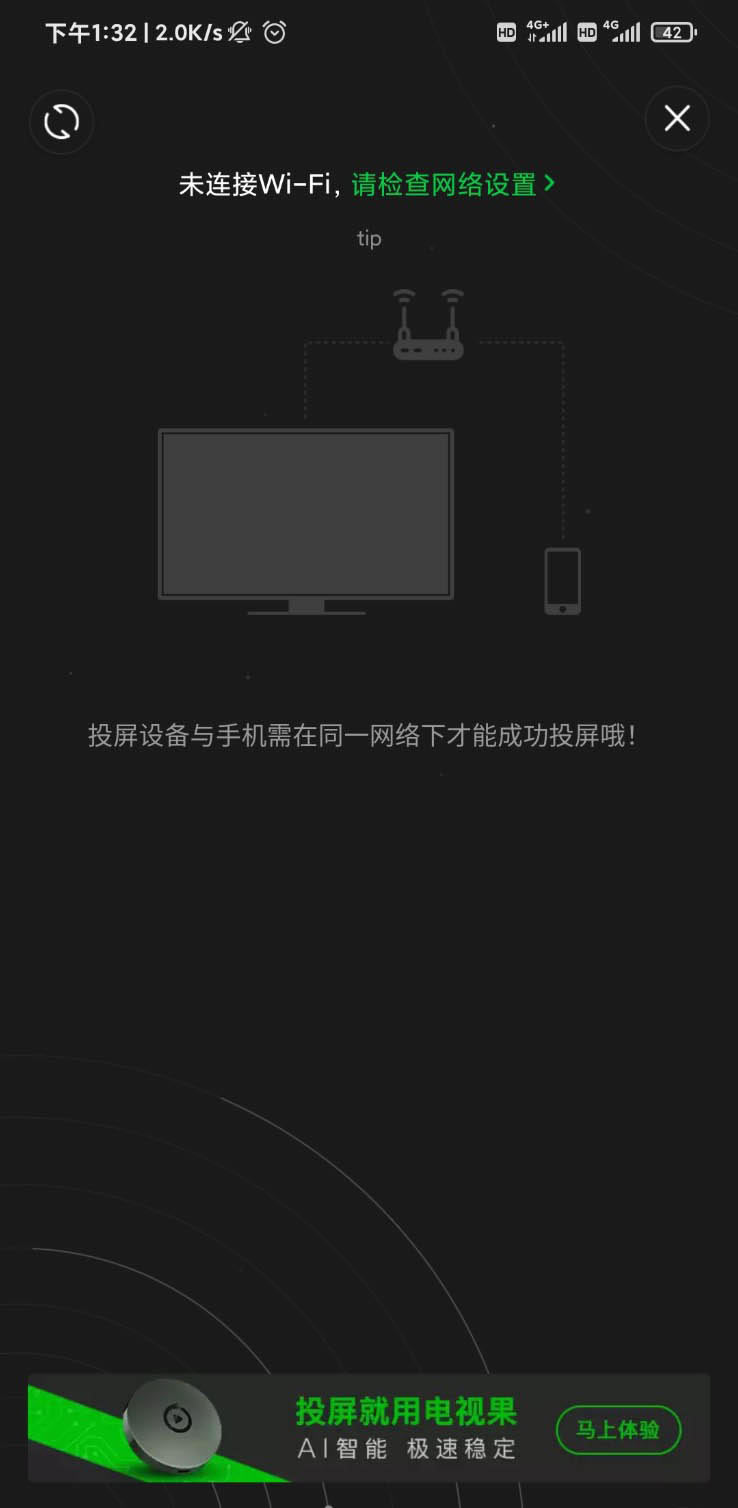Tap the 马上体验 button
Viewport: 738px width, 1508px height.
(618, 1430)
